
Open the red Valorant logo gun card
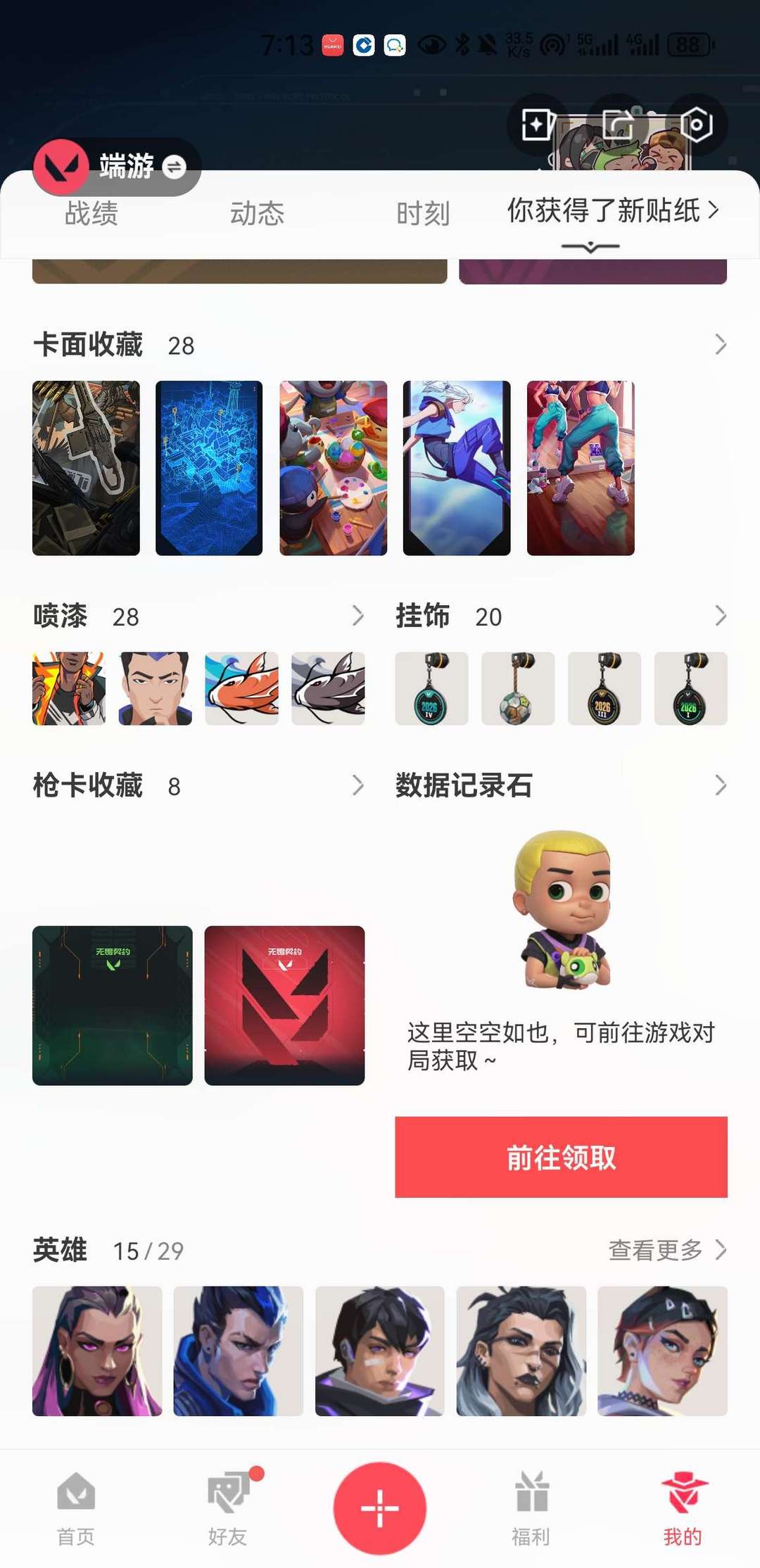(x=284, y=1006)
